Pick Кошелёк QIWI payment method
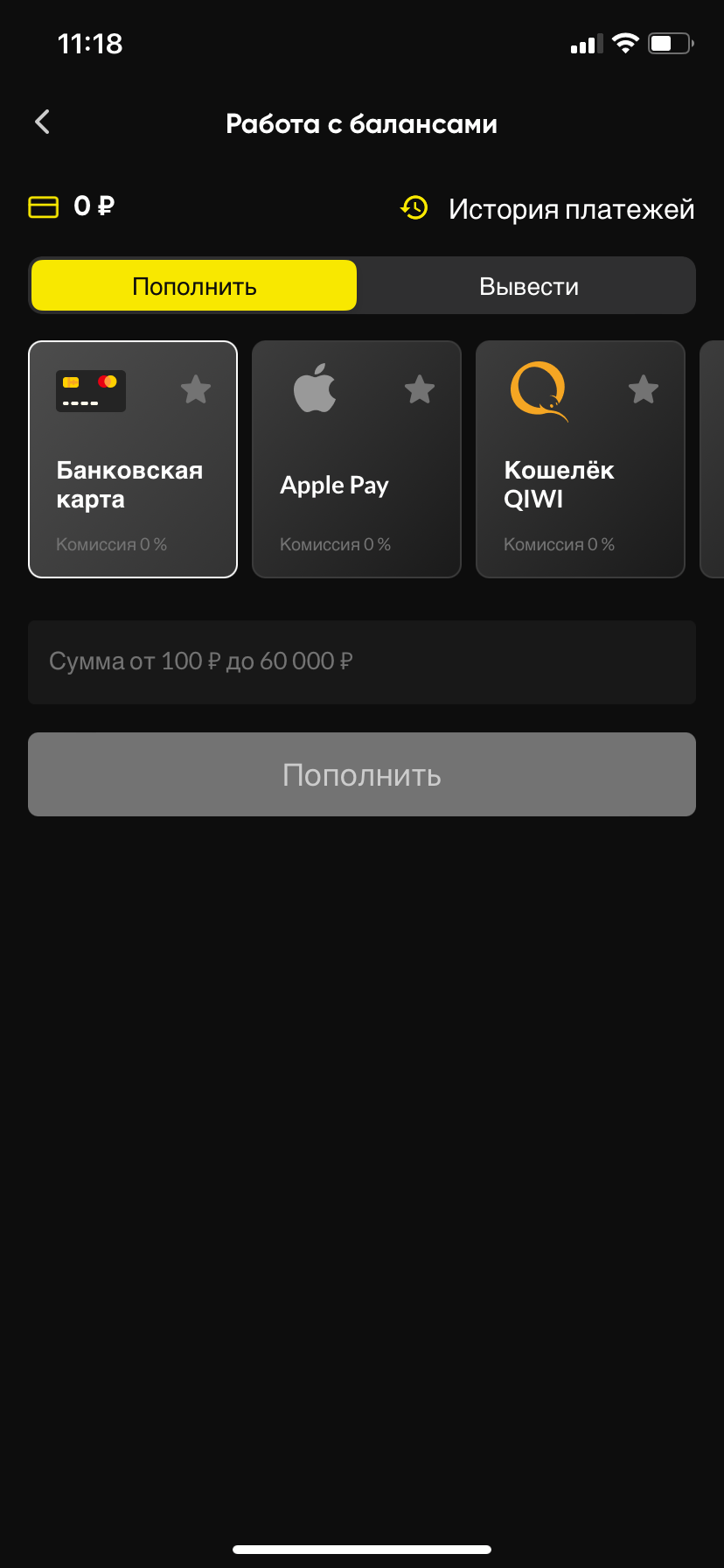Screen dimensions: 724x1568 coord(581,459)
